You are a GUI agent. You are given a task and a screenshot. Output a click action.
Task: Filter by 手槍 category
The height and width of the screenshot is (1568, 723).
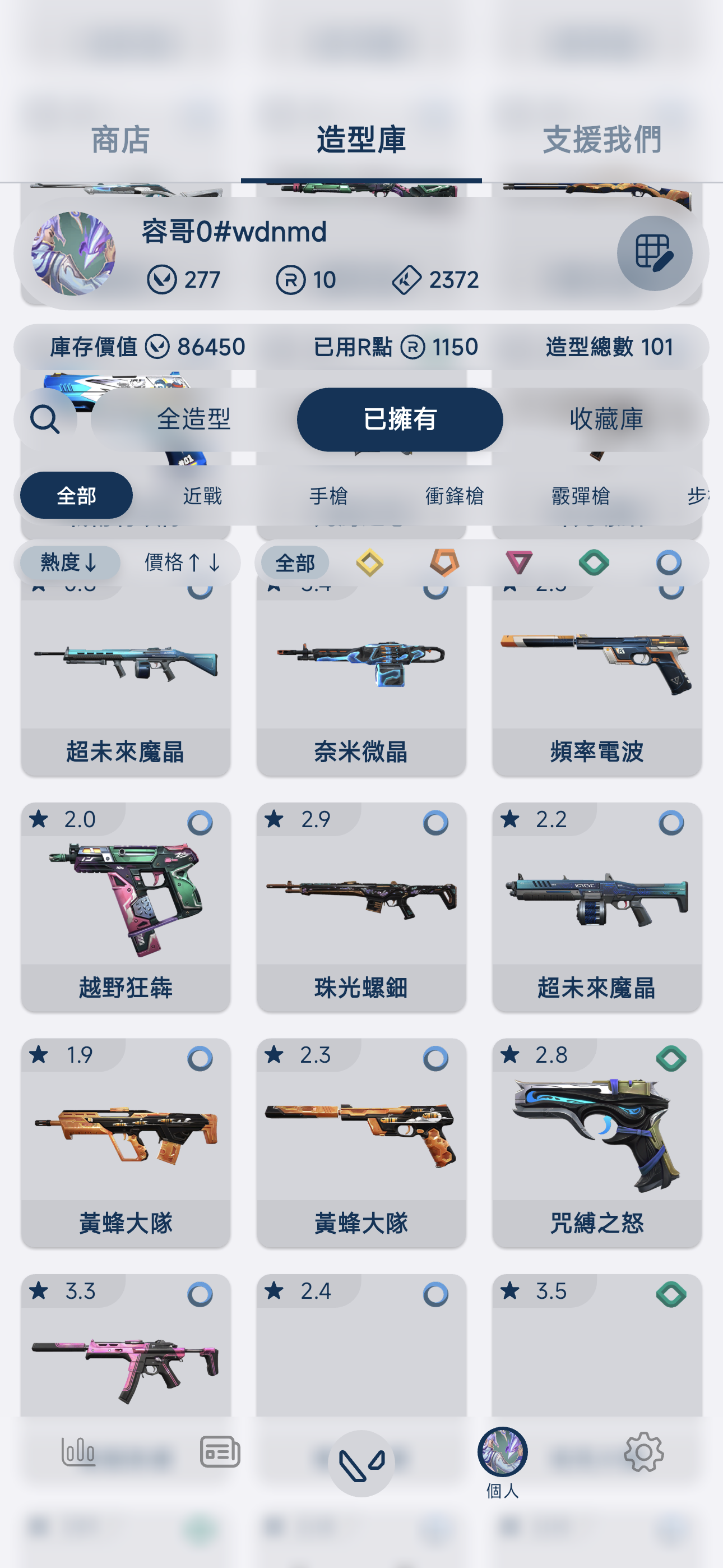point(328,496)
